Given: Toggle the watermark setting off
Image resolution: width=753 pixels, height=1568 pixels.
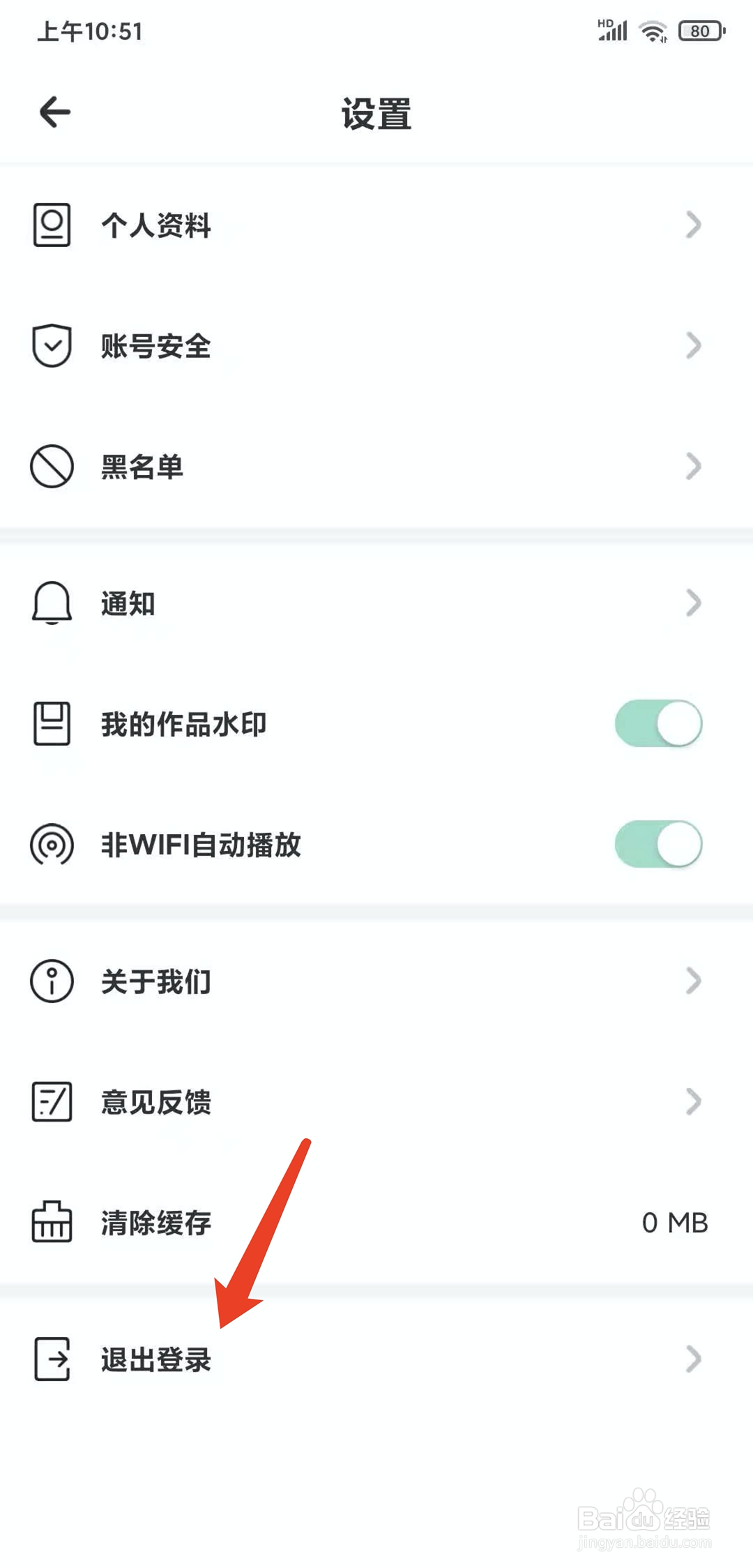Looking at the screenshot, I should coord(658,723).
